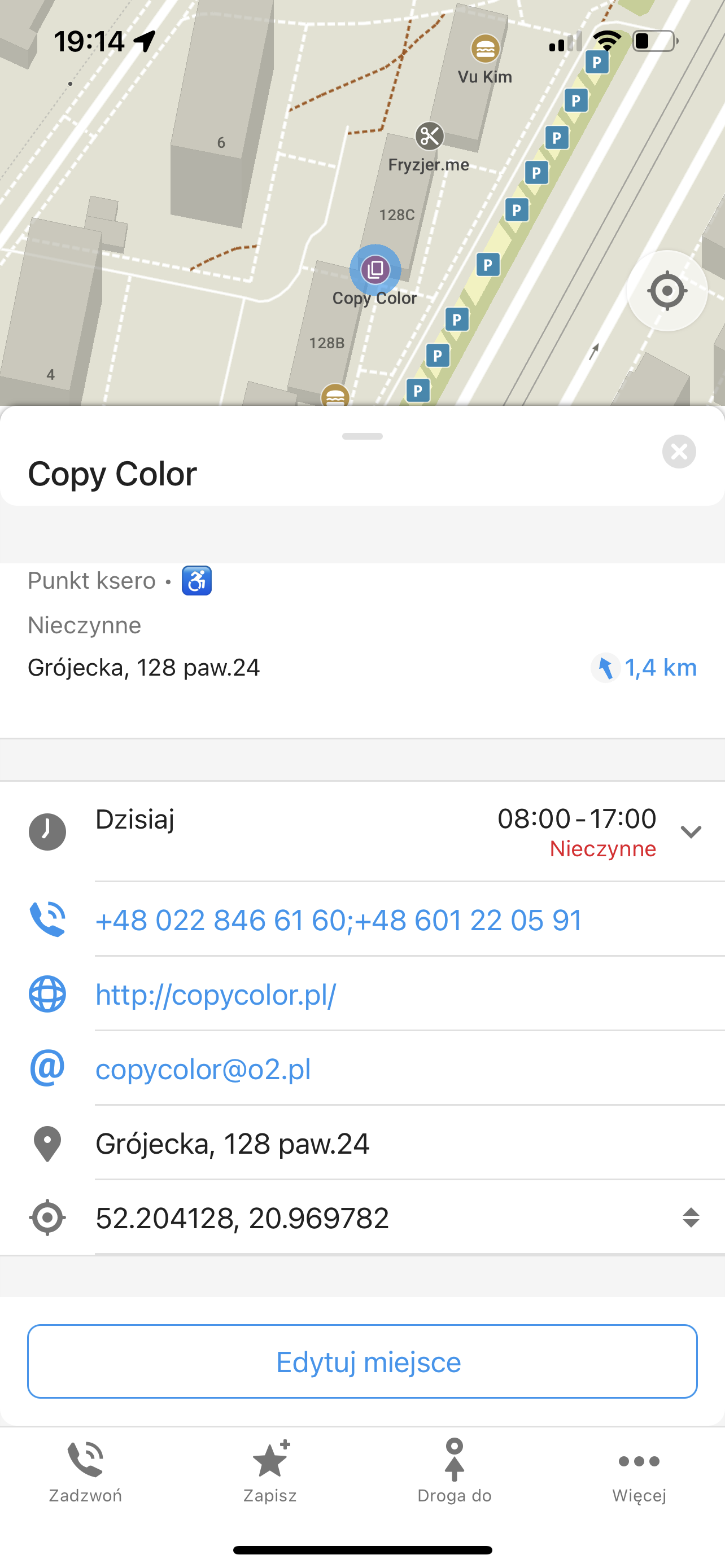The width and height of the screenshot is (725, 1568).
Task: Tap Edytuj miejsce button
Action: (x=362, y=1361)
